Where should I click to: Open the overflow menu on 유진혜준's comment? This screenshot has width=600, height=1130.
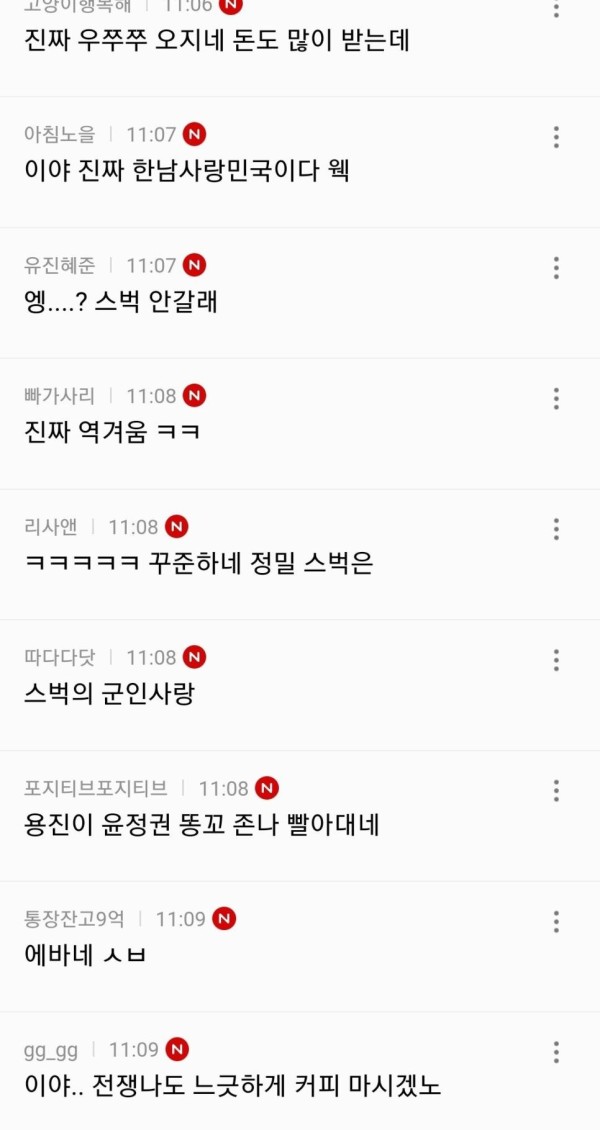[x=556, y=267]
